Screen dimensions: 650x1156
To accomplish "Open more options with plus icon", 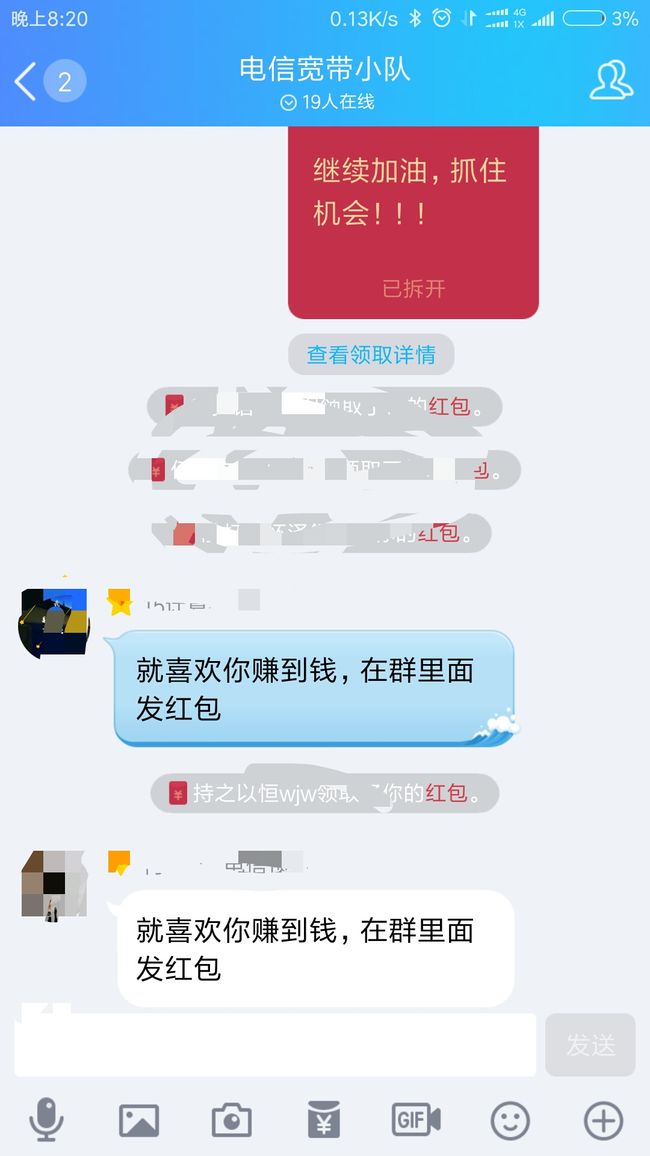I will [604, 1121].
